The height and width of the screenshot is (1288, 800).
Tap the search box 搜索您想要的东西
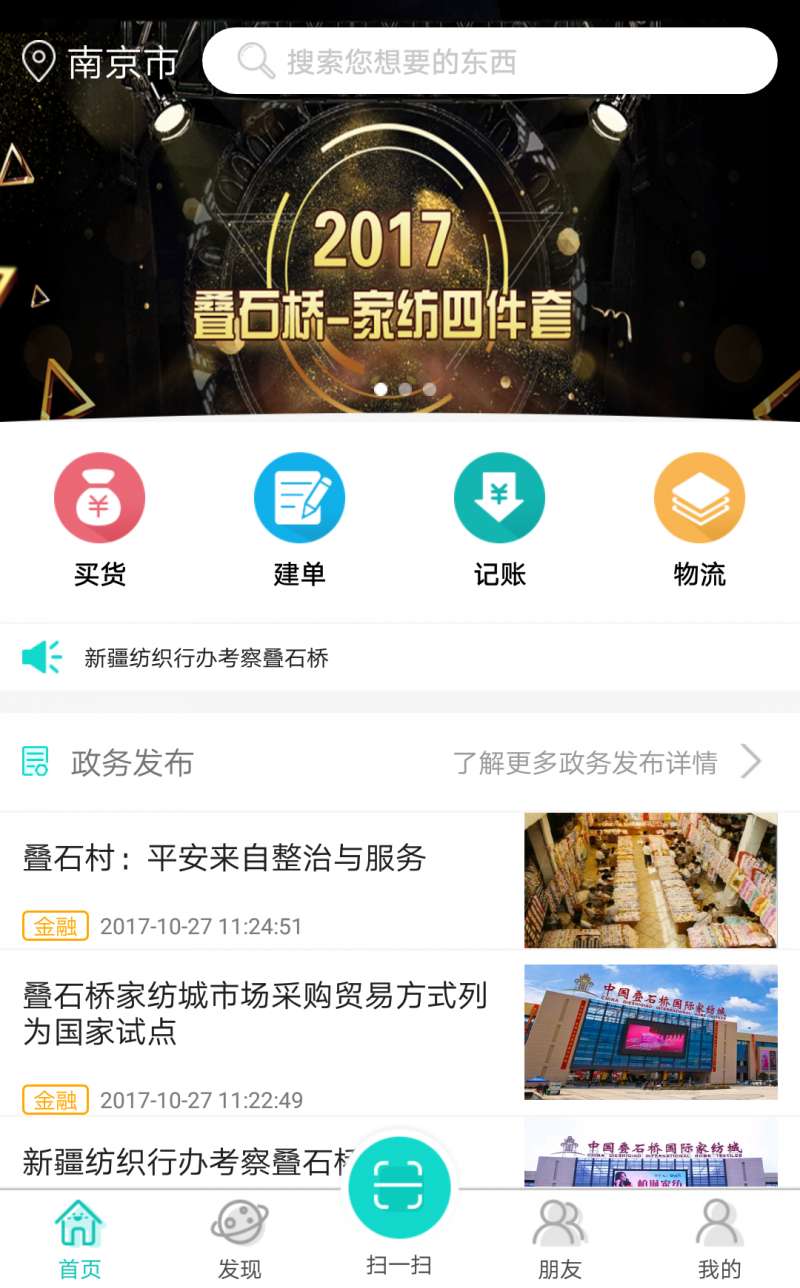coord(490,62)
